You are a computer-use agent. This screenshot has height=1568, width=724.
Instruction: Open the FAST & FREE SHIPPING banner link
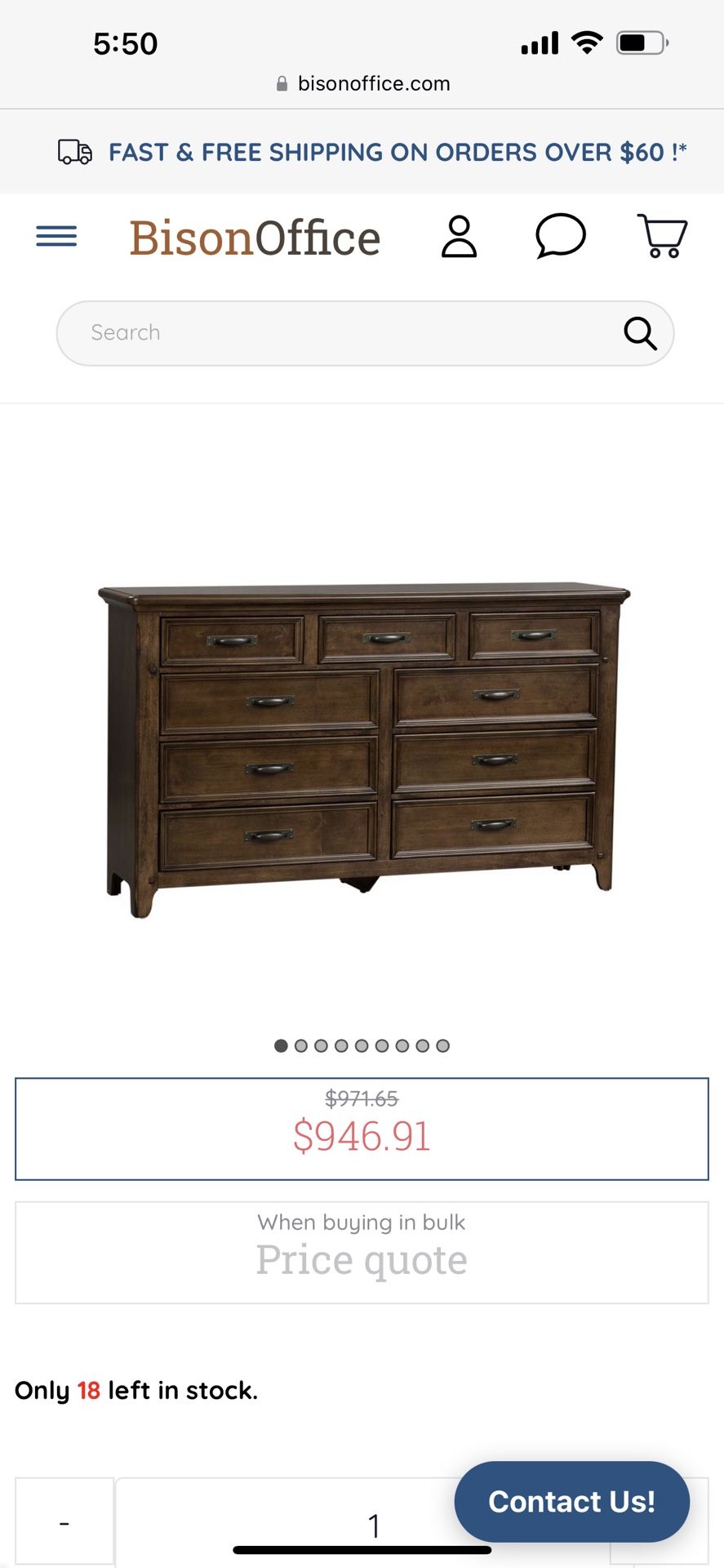[x=397, y=152]
